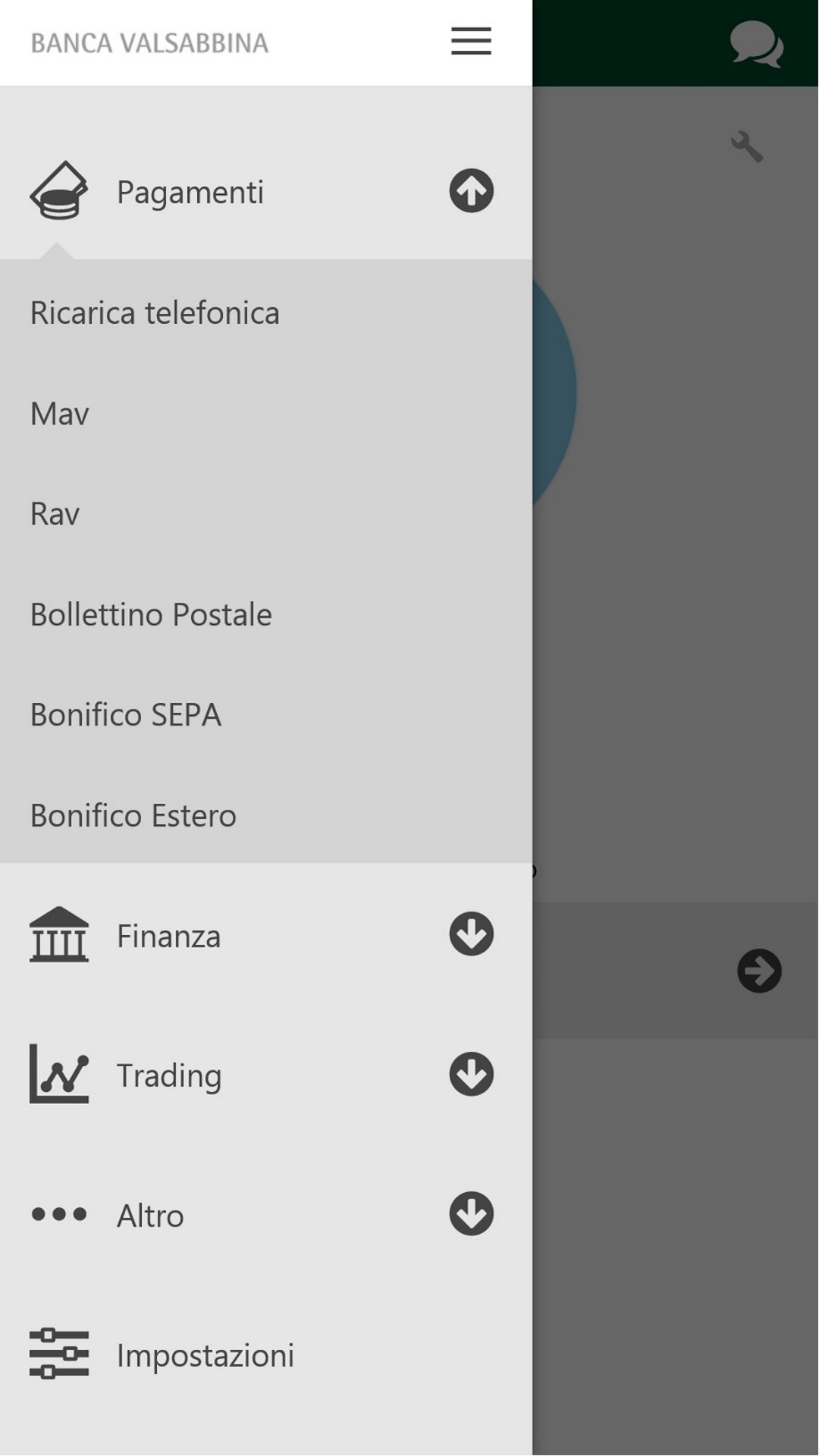Tap the wrench tool icon
The height and width of the screenshot is (1456, 819).
[747, 147]
